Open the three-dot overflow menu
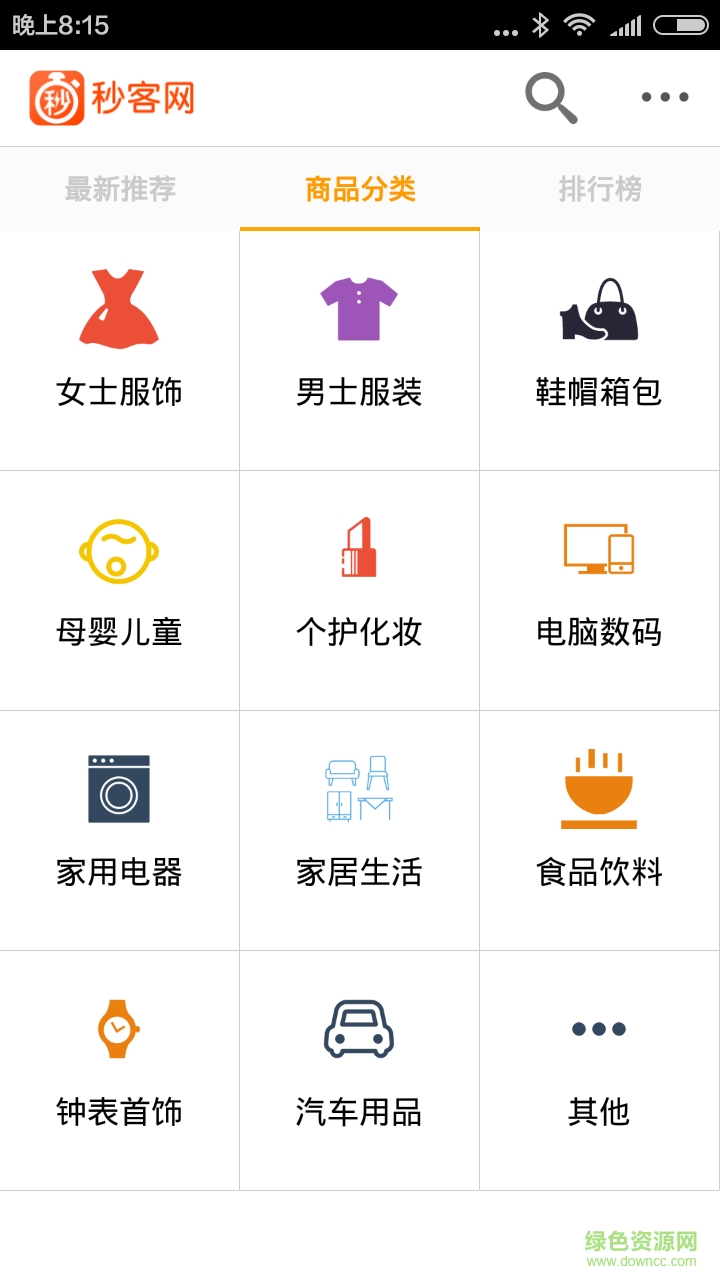The image size is (720, 1280). (664, 97)
